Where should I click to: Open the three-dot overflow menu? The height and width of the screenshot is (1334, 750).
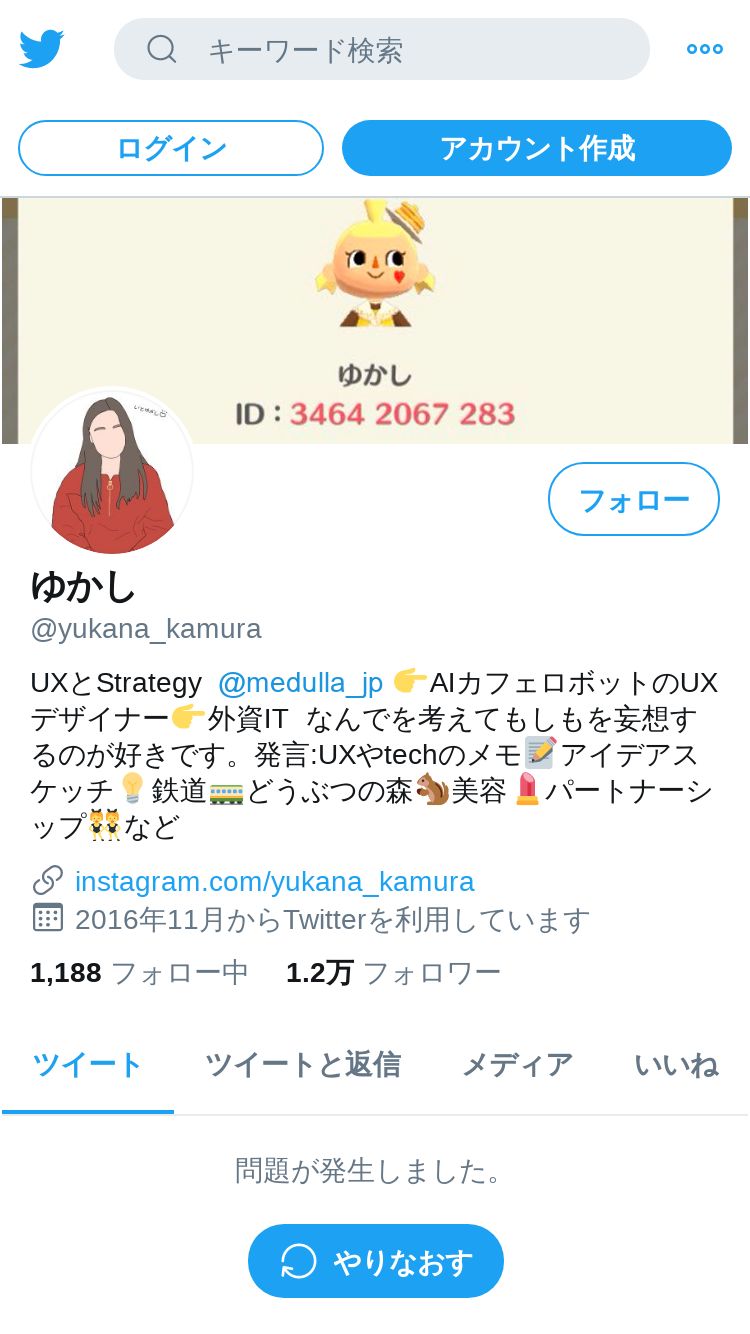point(705,49)
